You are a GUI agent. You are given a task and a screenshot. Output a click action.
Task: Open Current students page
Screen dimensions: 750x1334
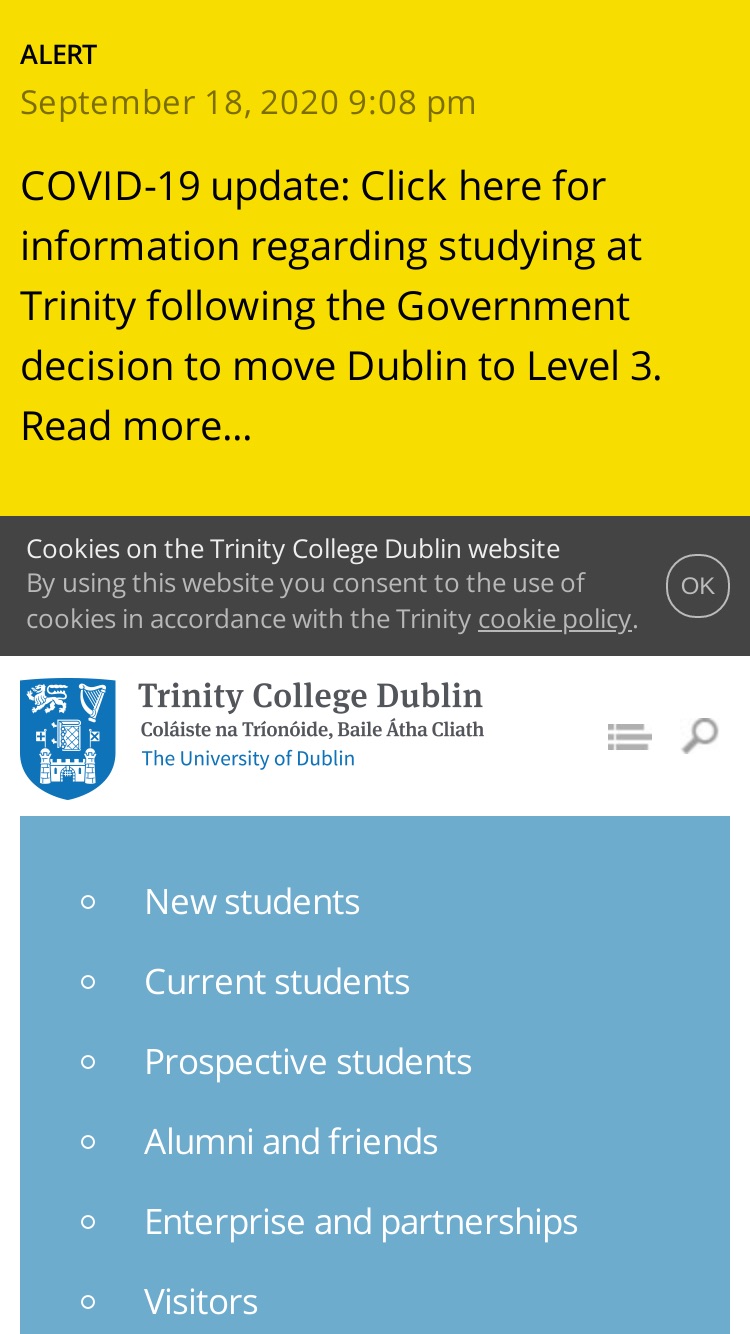[277, 982]
